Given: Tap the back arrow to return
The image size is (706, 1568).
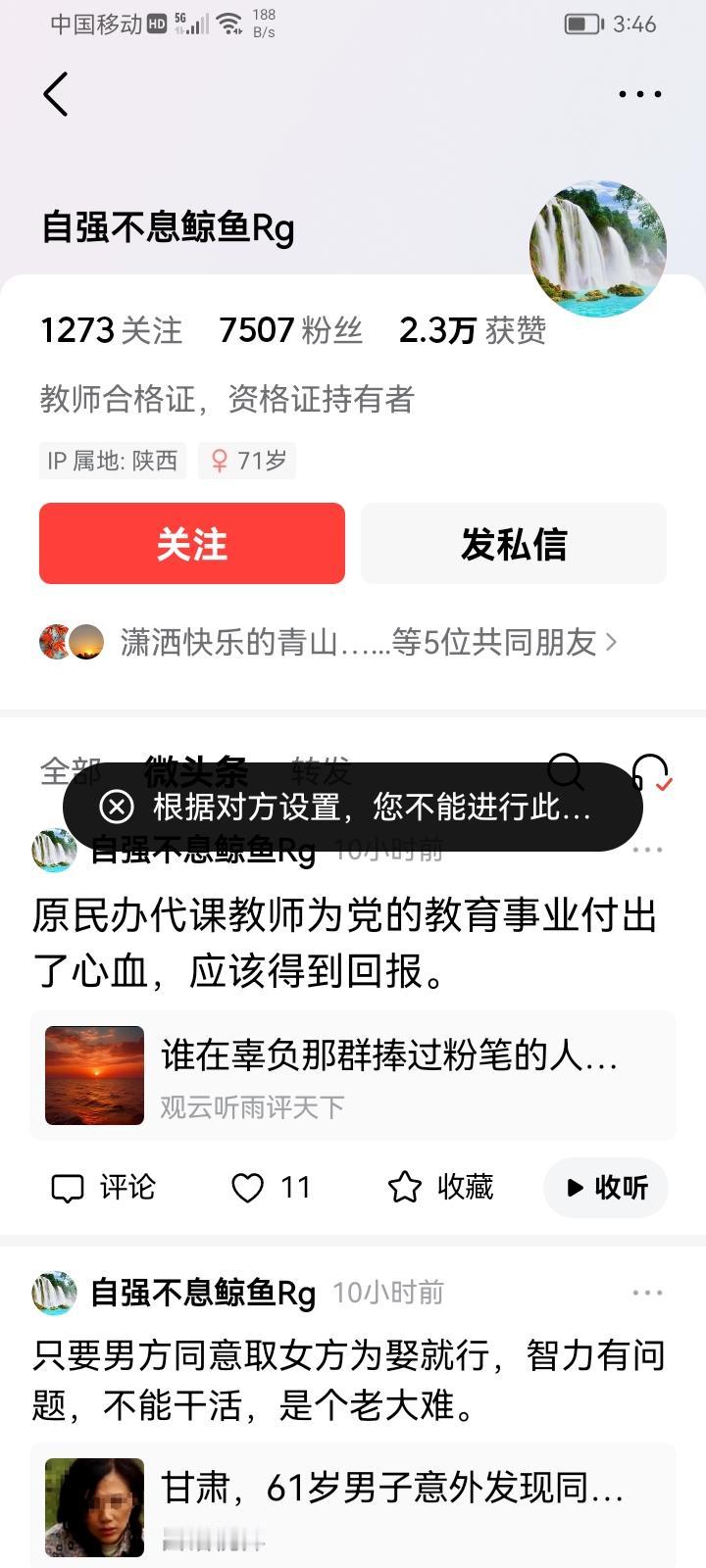Looking at the screenshot, I should 56,94.
